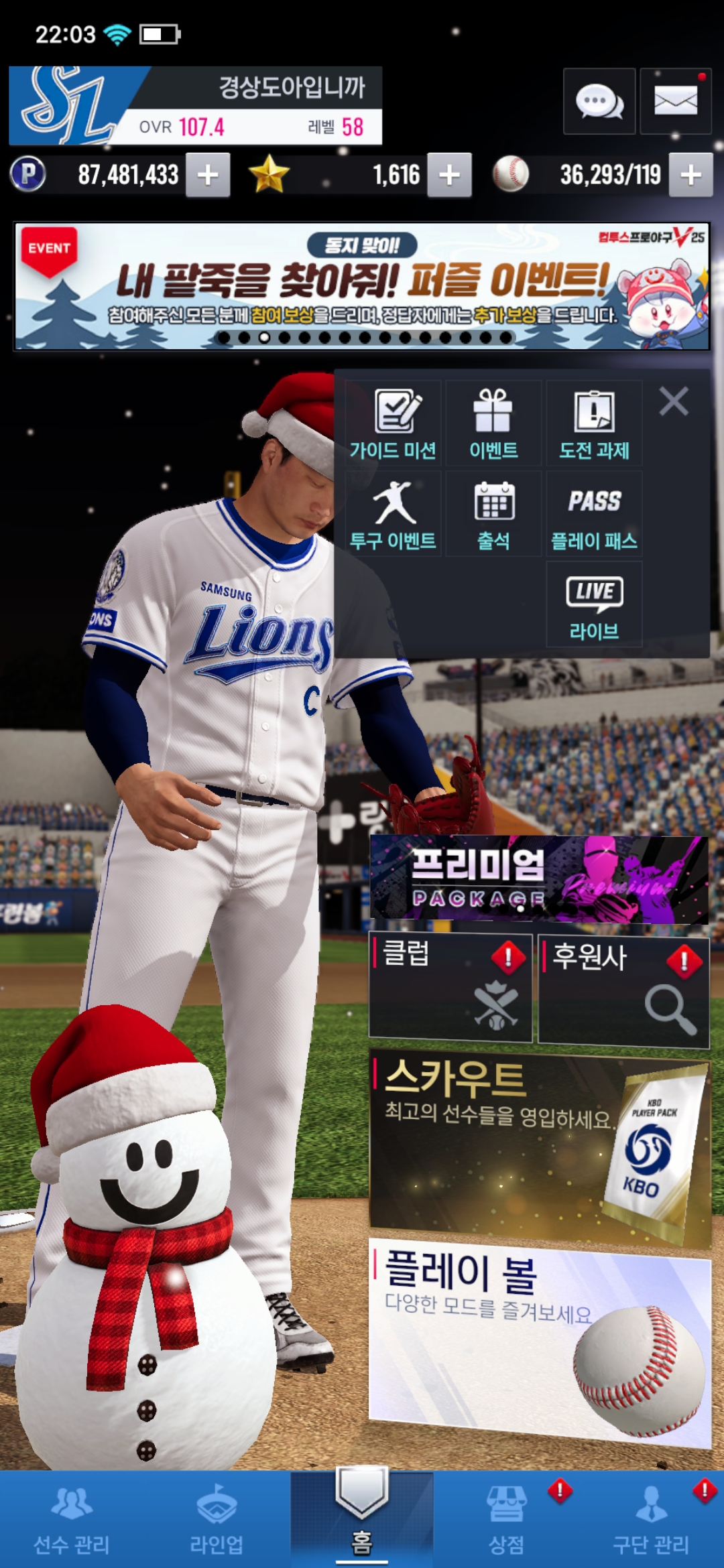Viewport: 724px width, 1568px height.
Task: Open 가이드 미션 guide missions
Action: click(394, 423)
